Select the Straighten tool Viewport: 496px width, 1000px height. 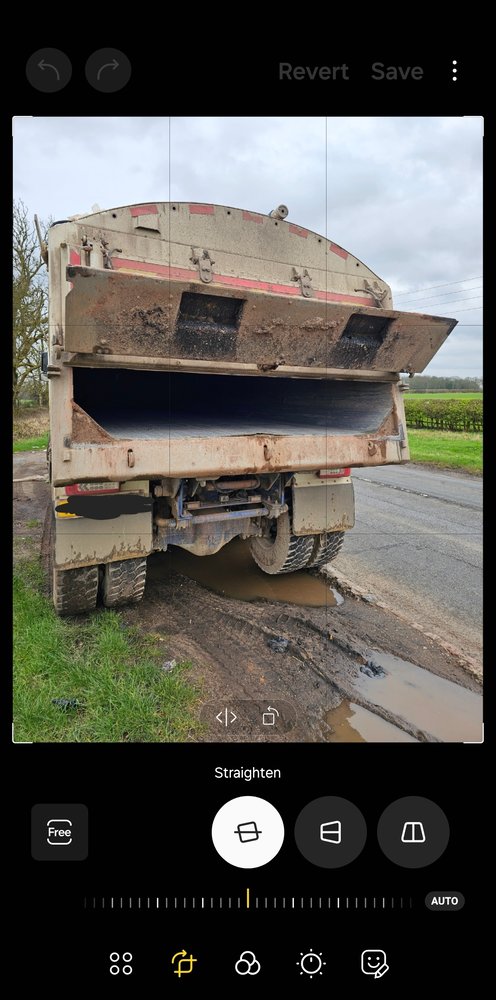pyautogui.click(x=247, y=832)
